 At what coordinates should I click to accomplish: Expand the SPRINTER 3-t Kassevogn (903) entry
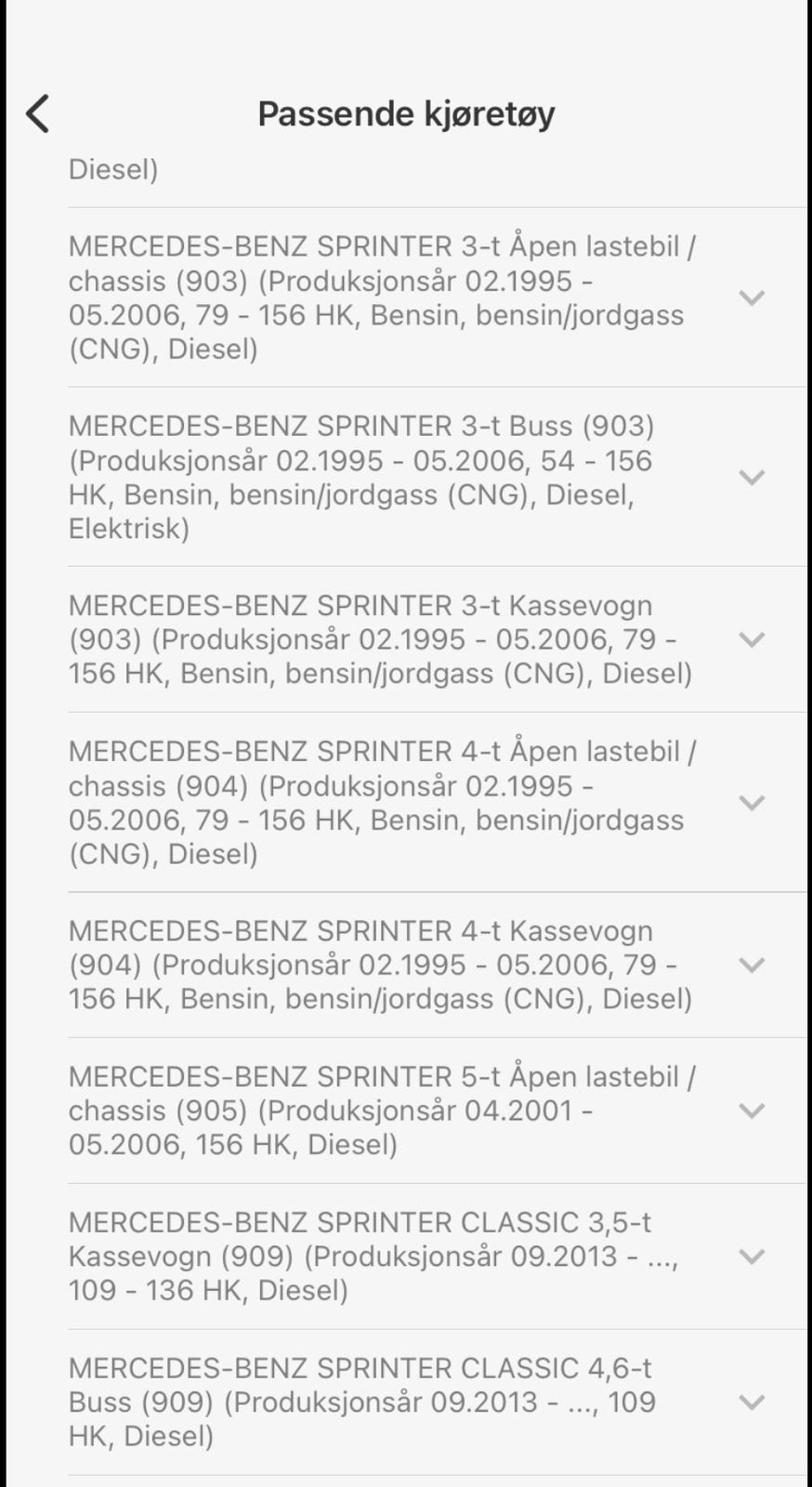(753, 639)
